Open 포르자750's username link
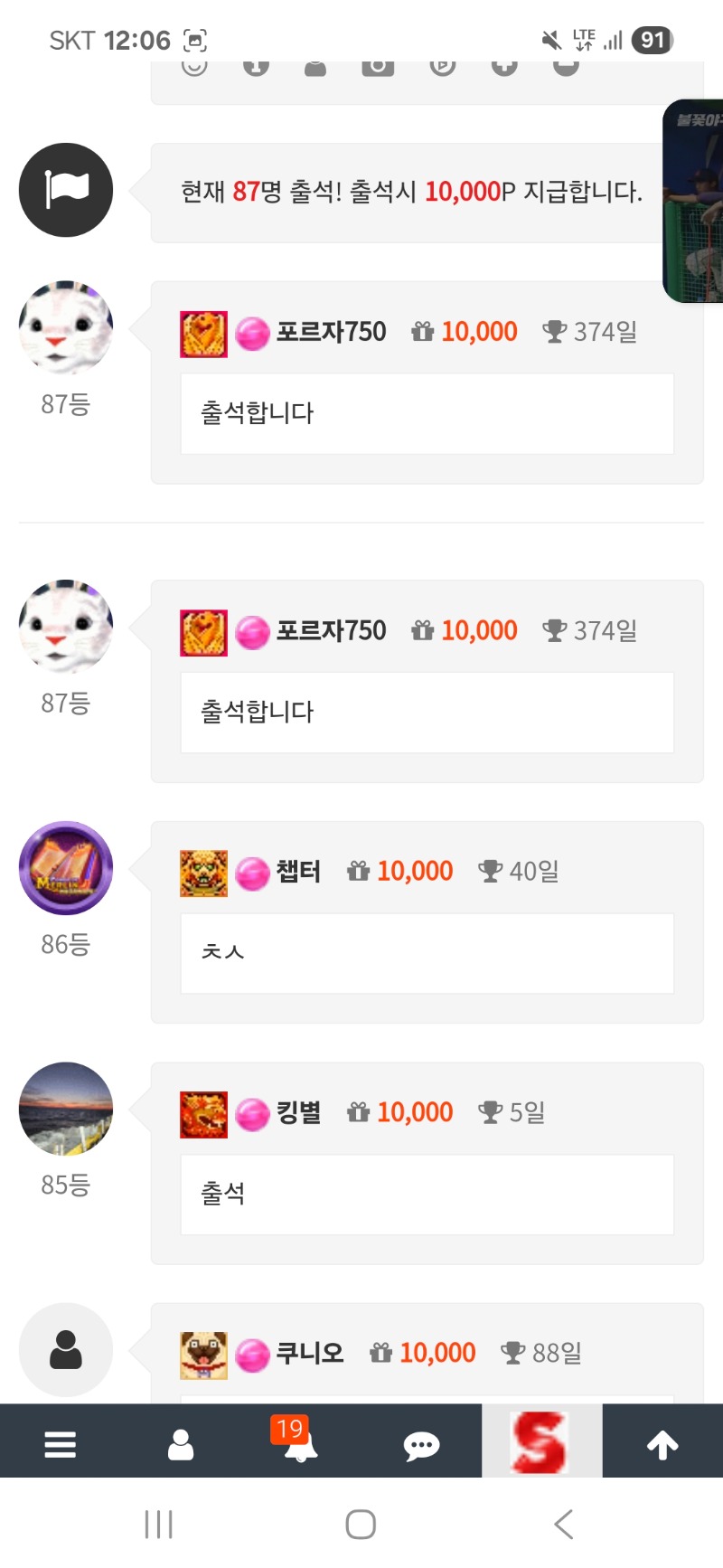The image size is (723, 1568). click(x=331, y=332)
